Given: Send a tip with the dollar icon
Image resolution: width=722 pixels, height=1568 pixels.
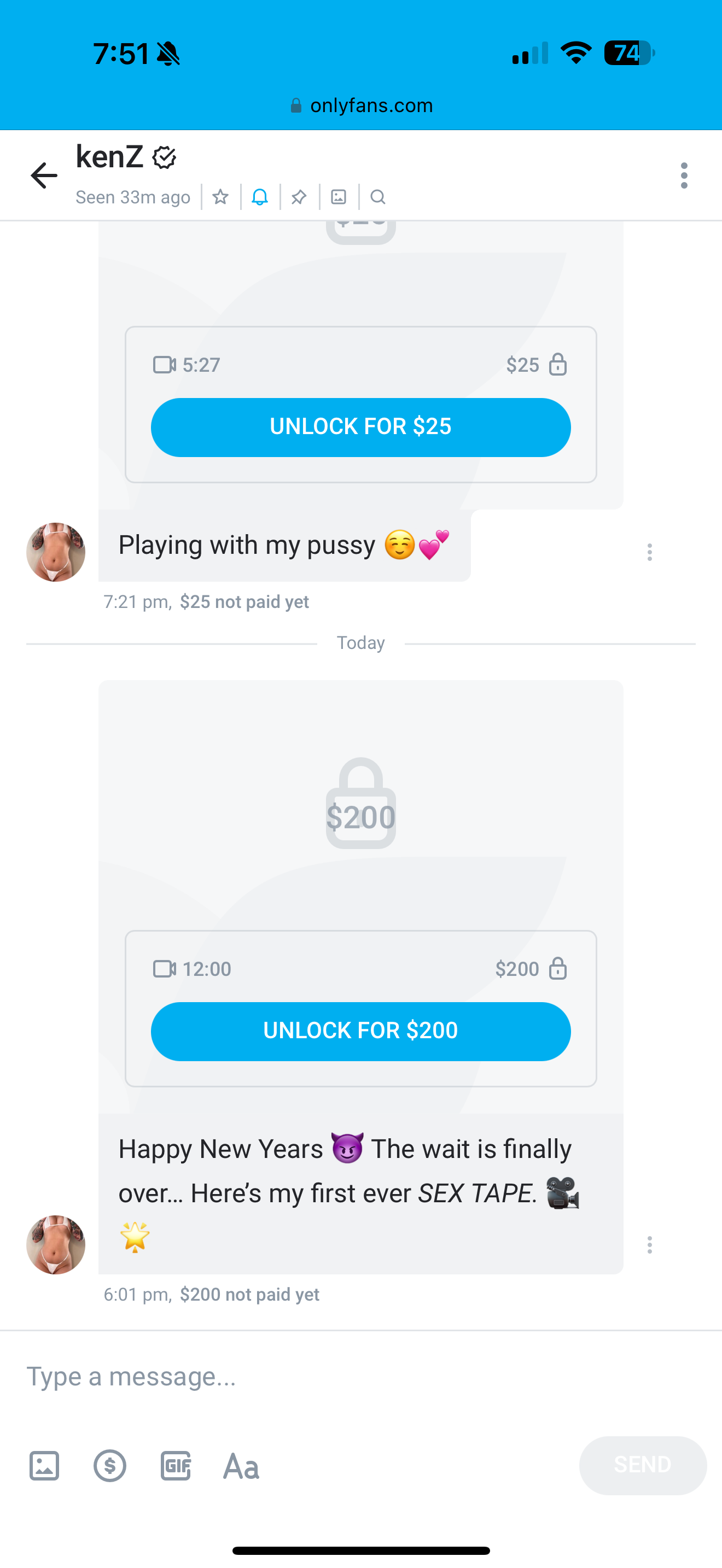Looking at the screenshot, I should (x=110, y=1466).
